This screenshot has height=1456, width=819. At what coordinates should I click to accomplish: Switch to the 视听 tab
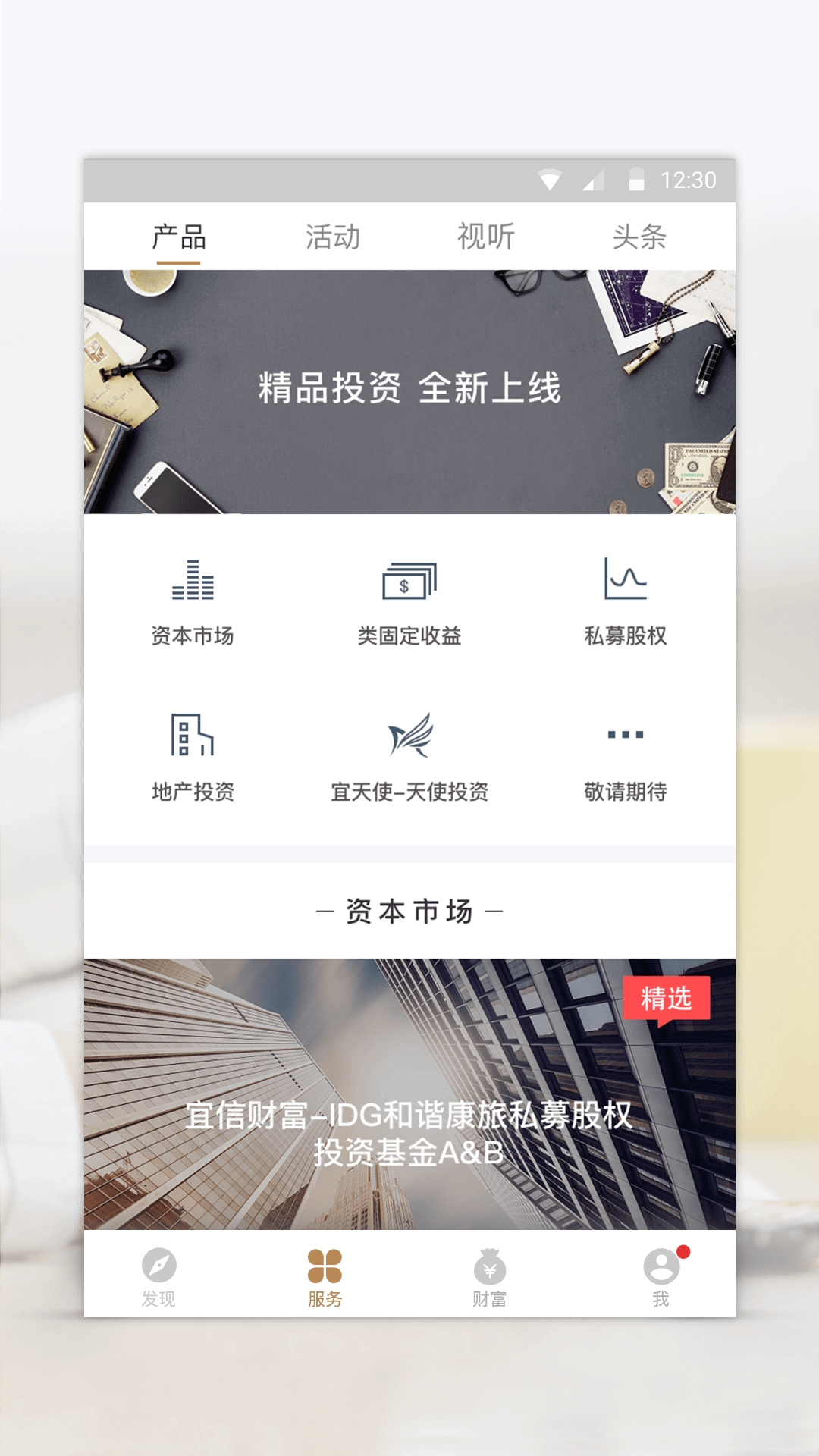tap(486, 237)
